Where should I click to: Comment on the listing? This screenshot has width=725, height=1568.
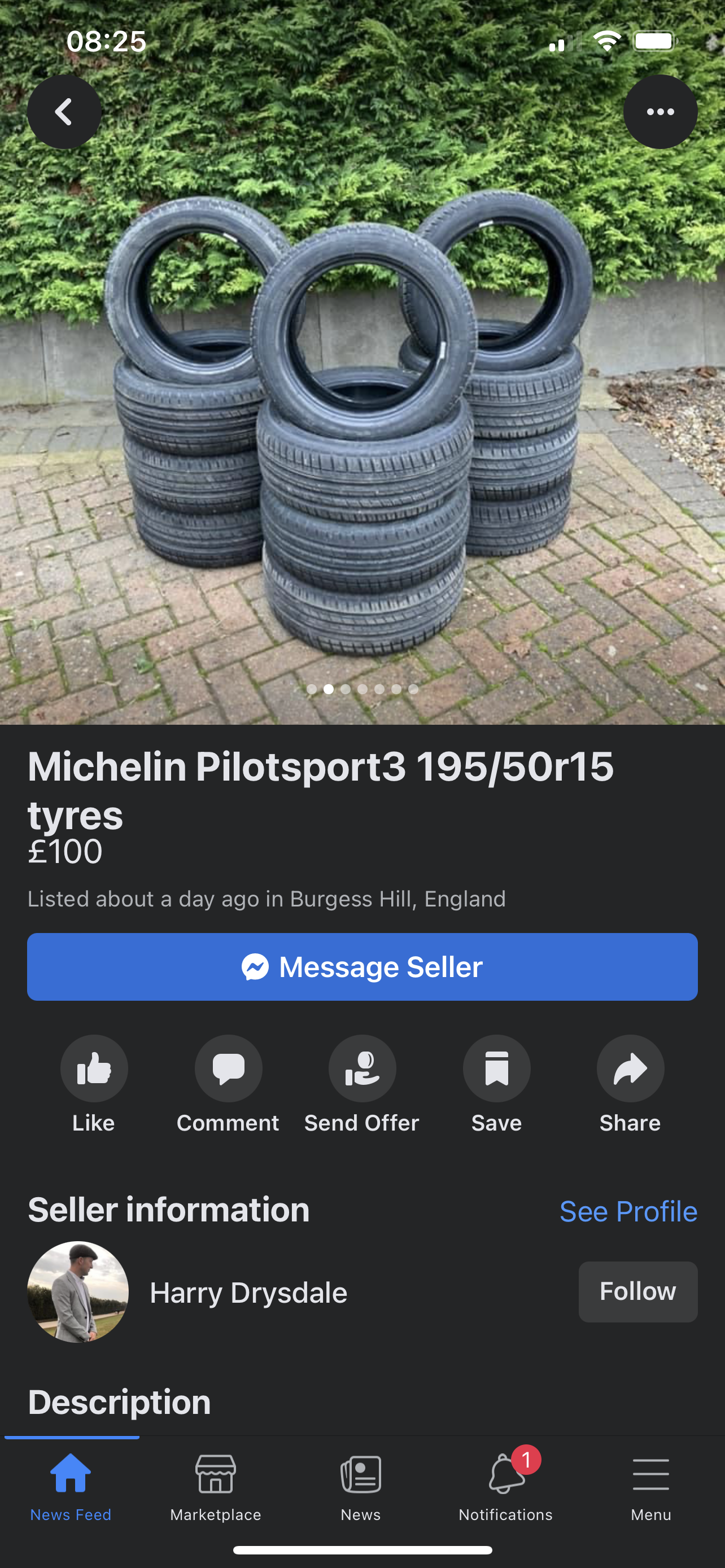(228, 1068)
